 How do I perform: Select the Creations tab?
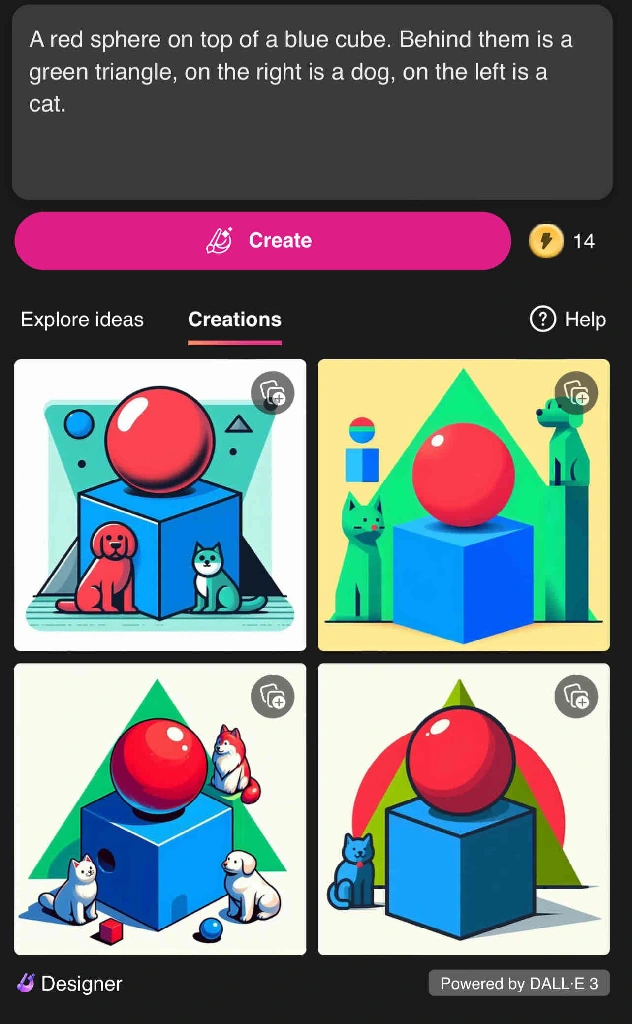[x=235, y=320]
